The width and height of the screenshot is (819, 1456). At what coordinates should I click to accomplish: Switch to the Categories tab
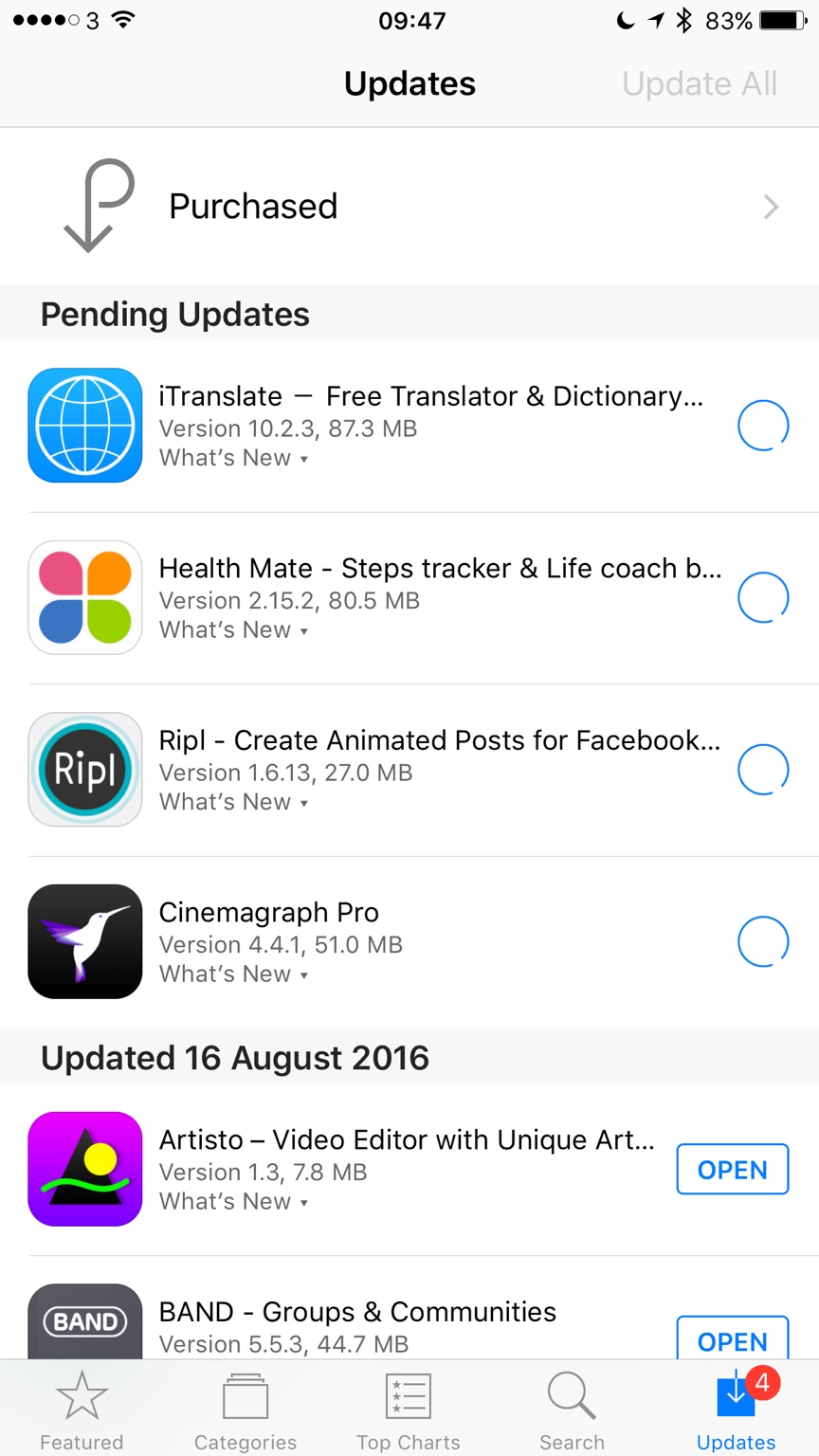pos(246,1410)
